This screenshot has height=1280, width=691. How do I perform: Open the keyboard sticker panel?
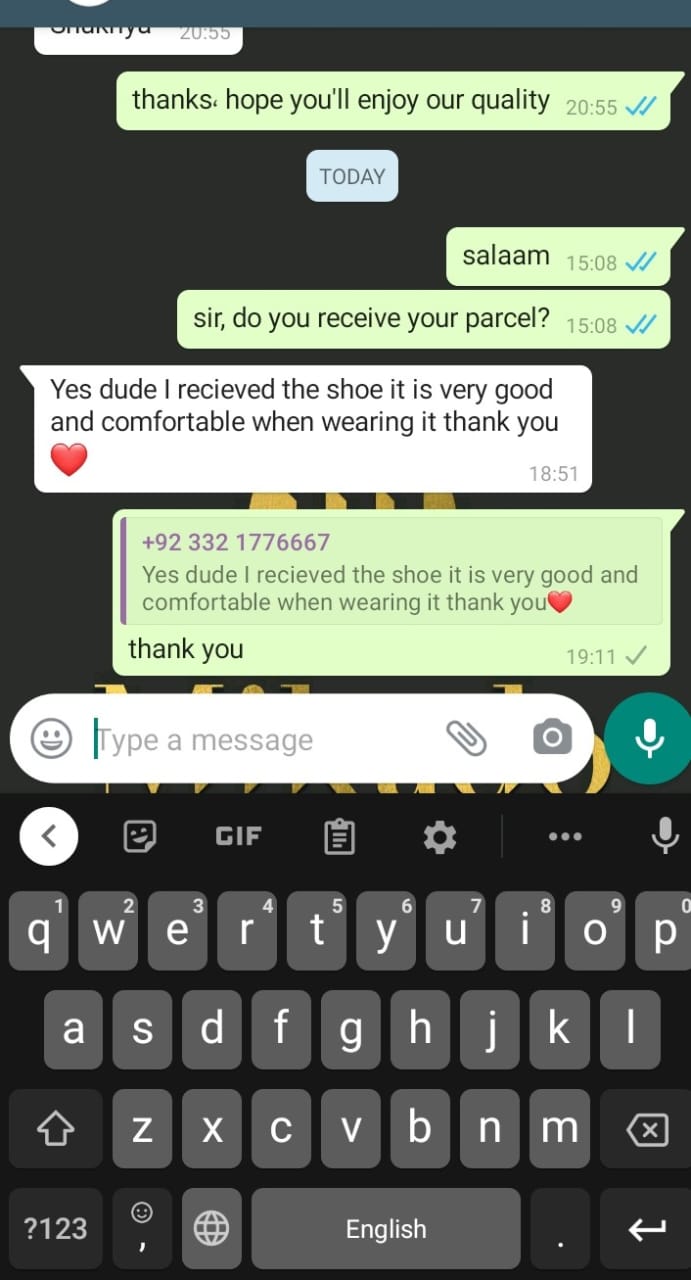[x=139, y=835]
